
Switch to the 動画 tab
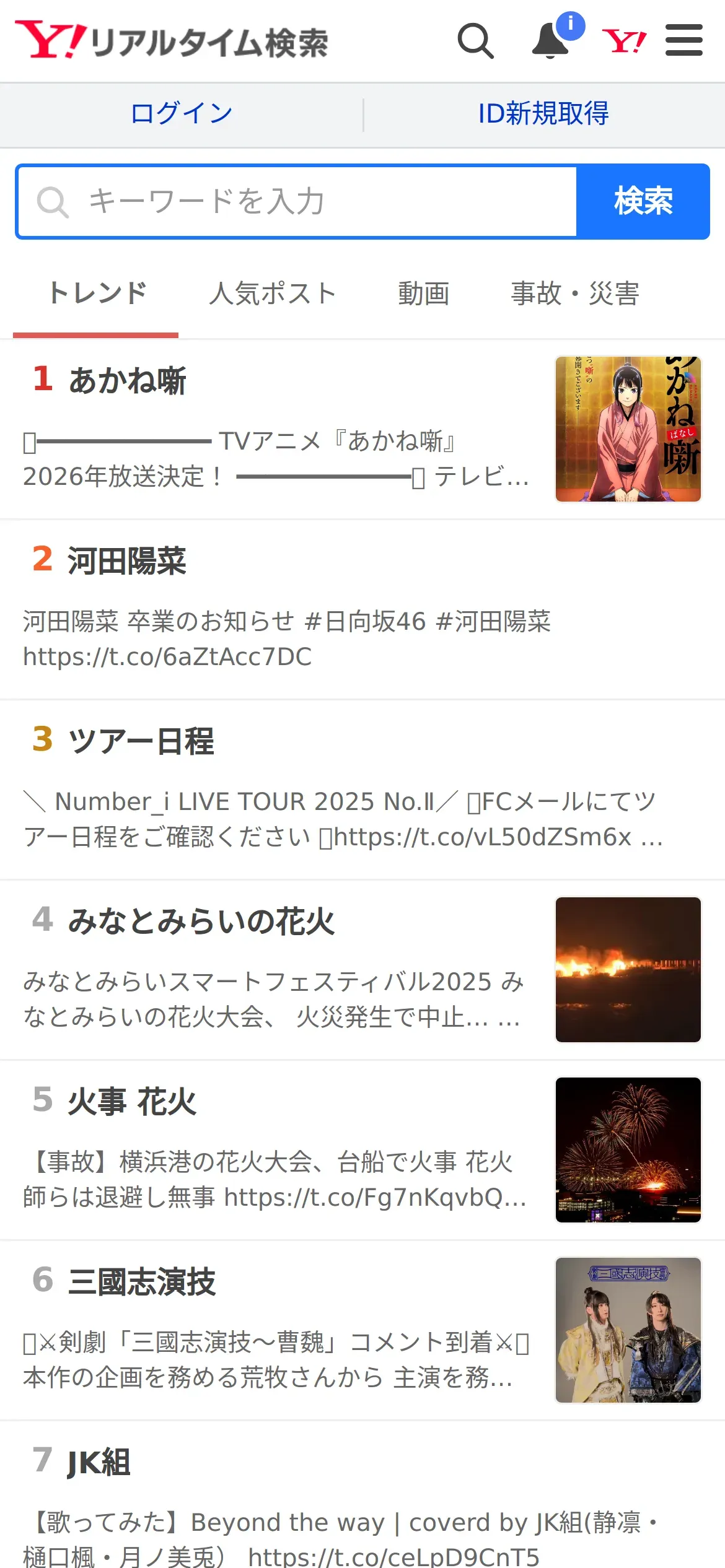coord(424,294)
